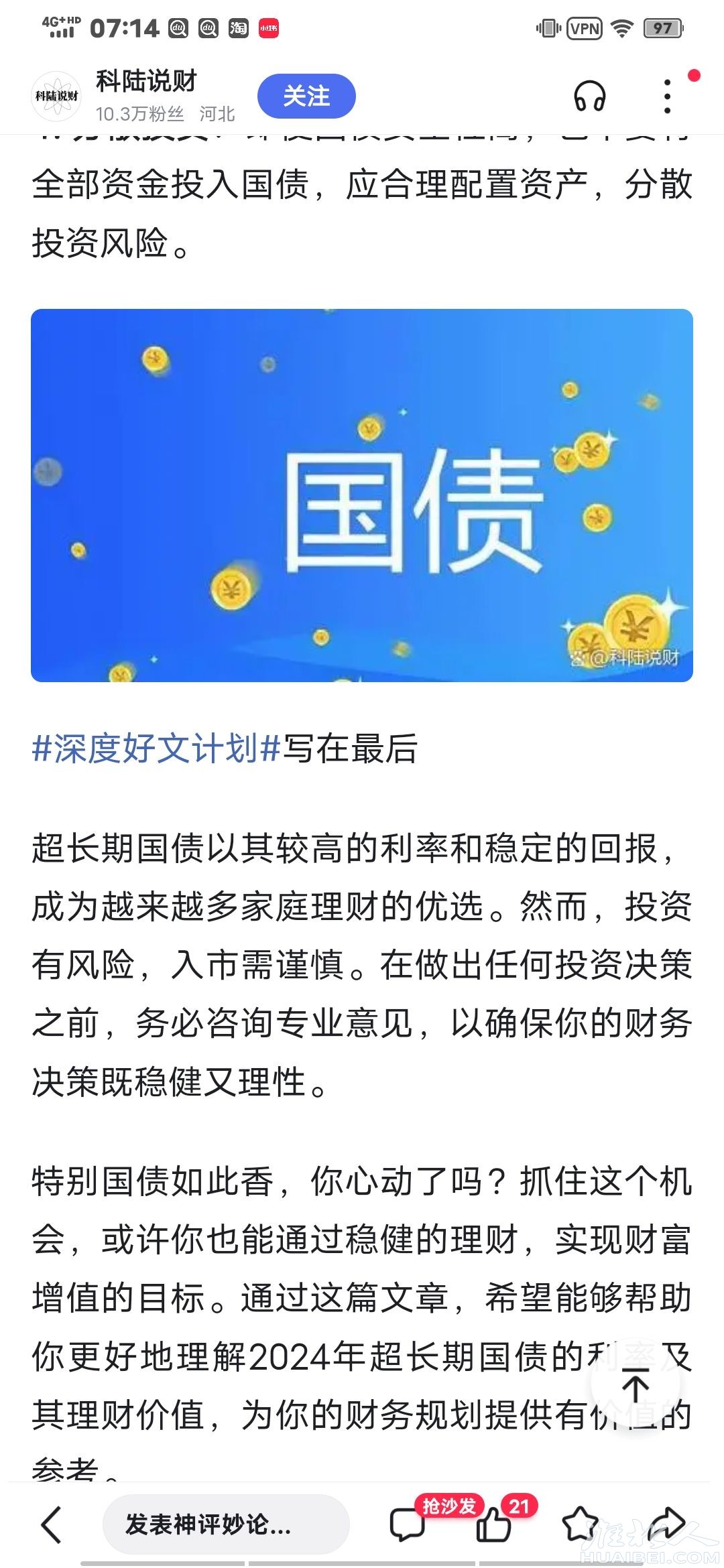Open 科陆说财 author profile avatar
Viewport: 724px width, 1568px height.
click(x=56, y=96)
